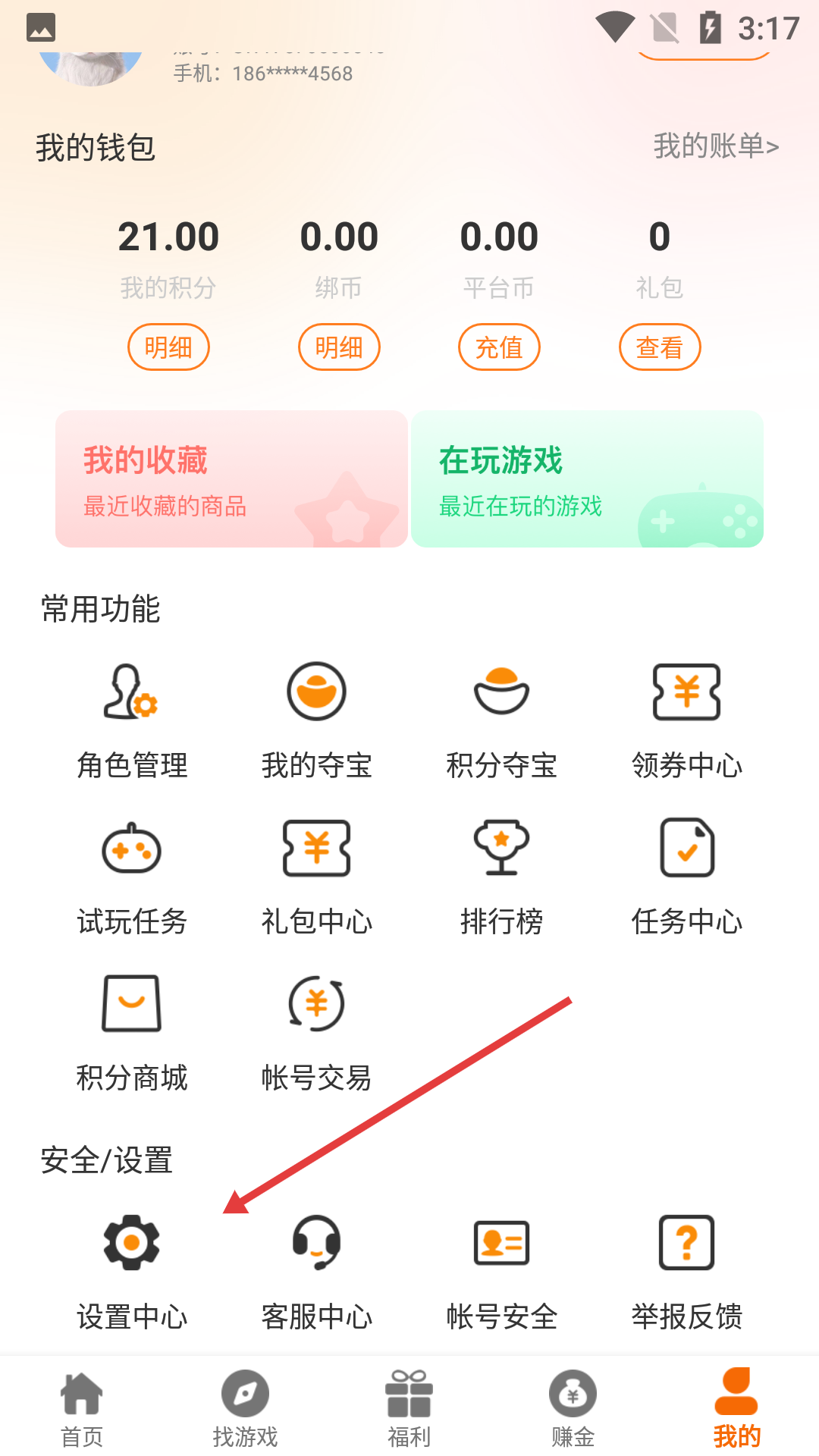The height and width of the screenshot is (1456, 819).
Task: Open 帐号交易
Action: click(316, 1034)
